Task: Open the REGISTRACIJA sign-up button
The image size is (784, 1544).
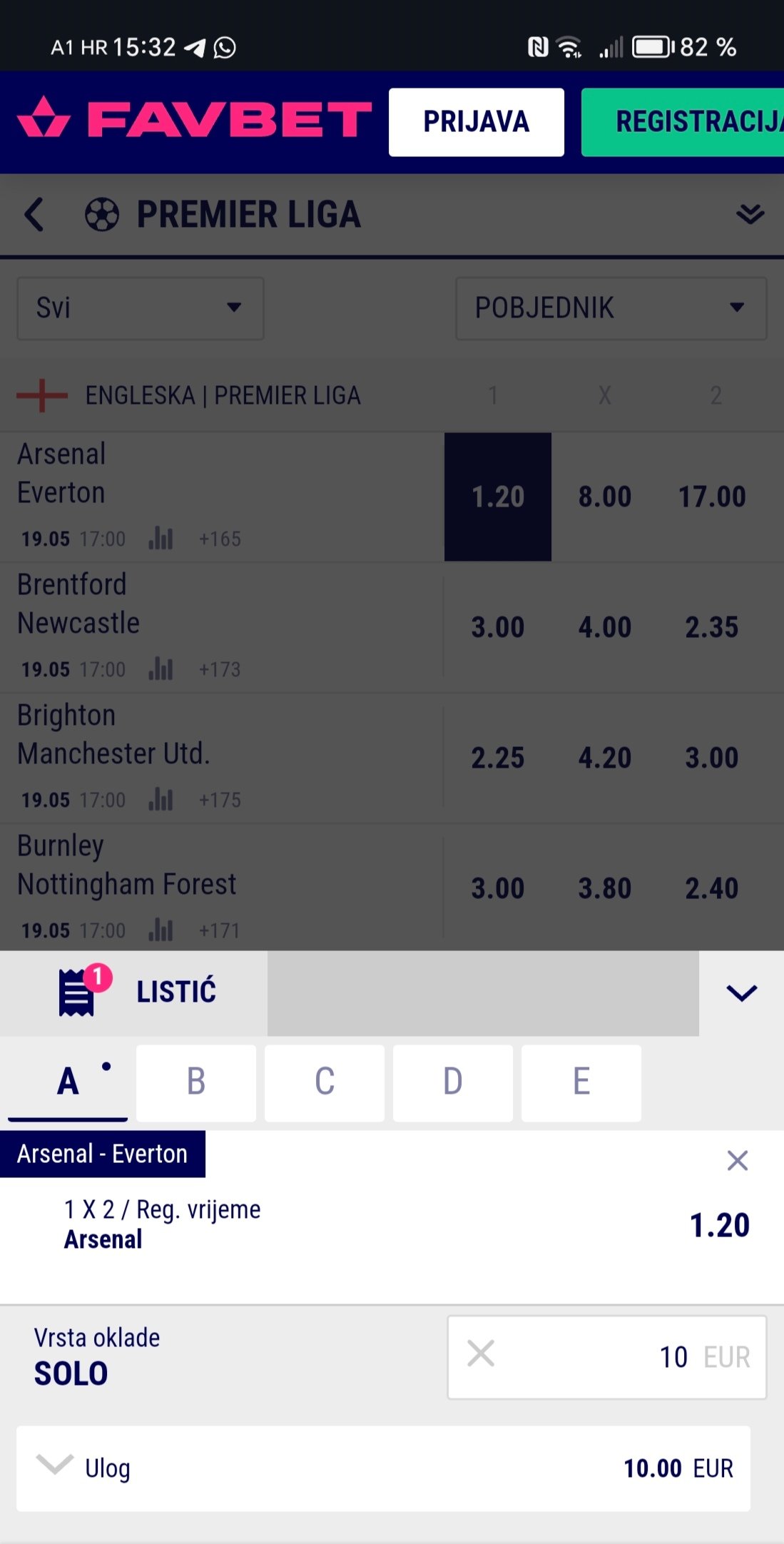Action: coord(683,122)
